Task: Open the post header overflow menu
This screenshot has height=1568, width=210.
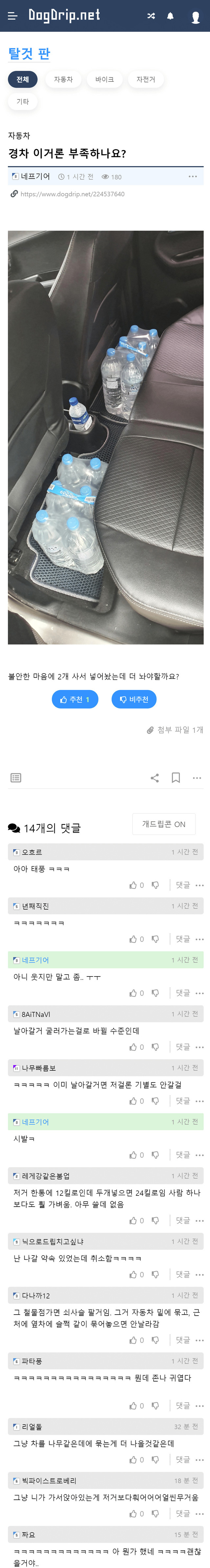Action: coord(192,177)
